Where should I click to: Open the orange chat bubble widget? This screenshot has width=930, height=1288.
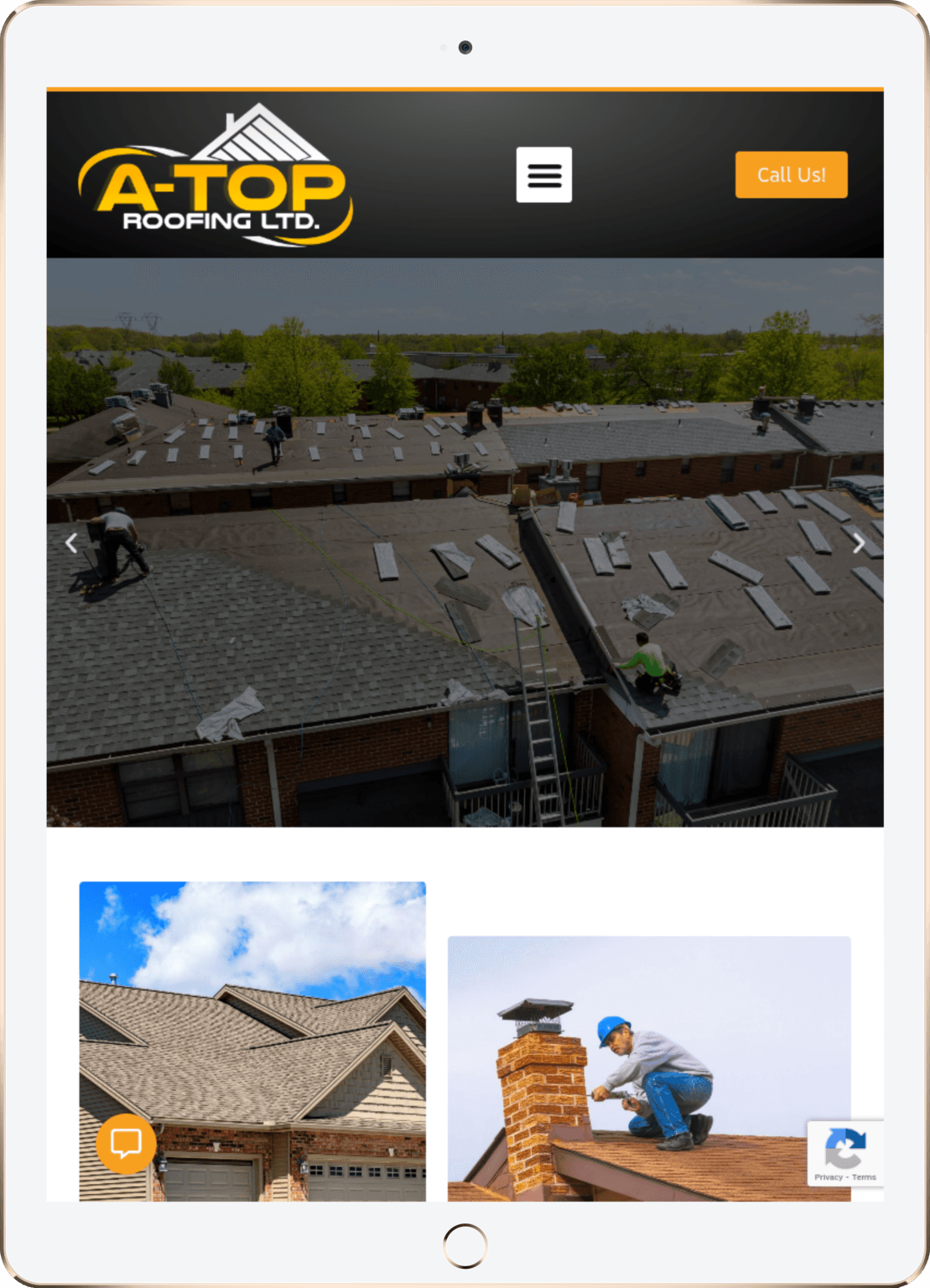(x=126, y=1143)
